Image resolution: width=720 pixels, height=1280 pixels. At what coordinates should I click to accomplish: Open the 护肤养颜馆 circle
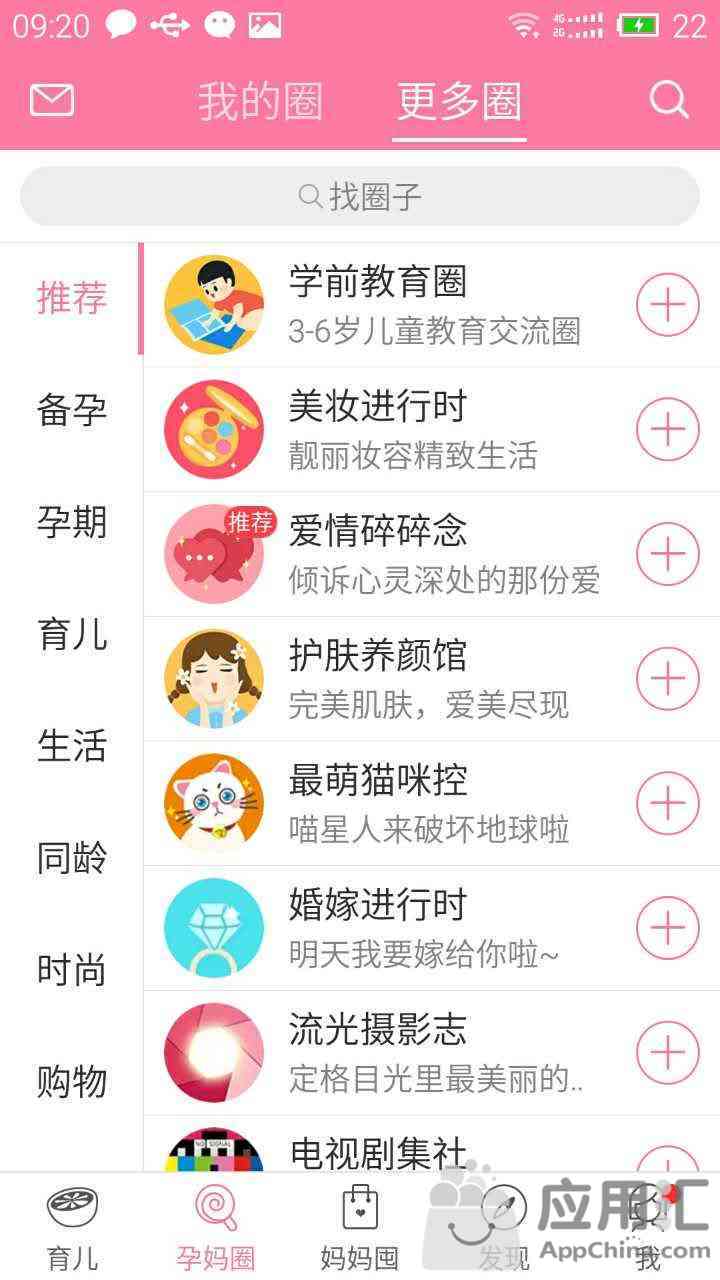[x=432, y=679]
